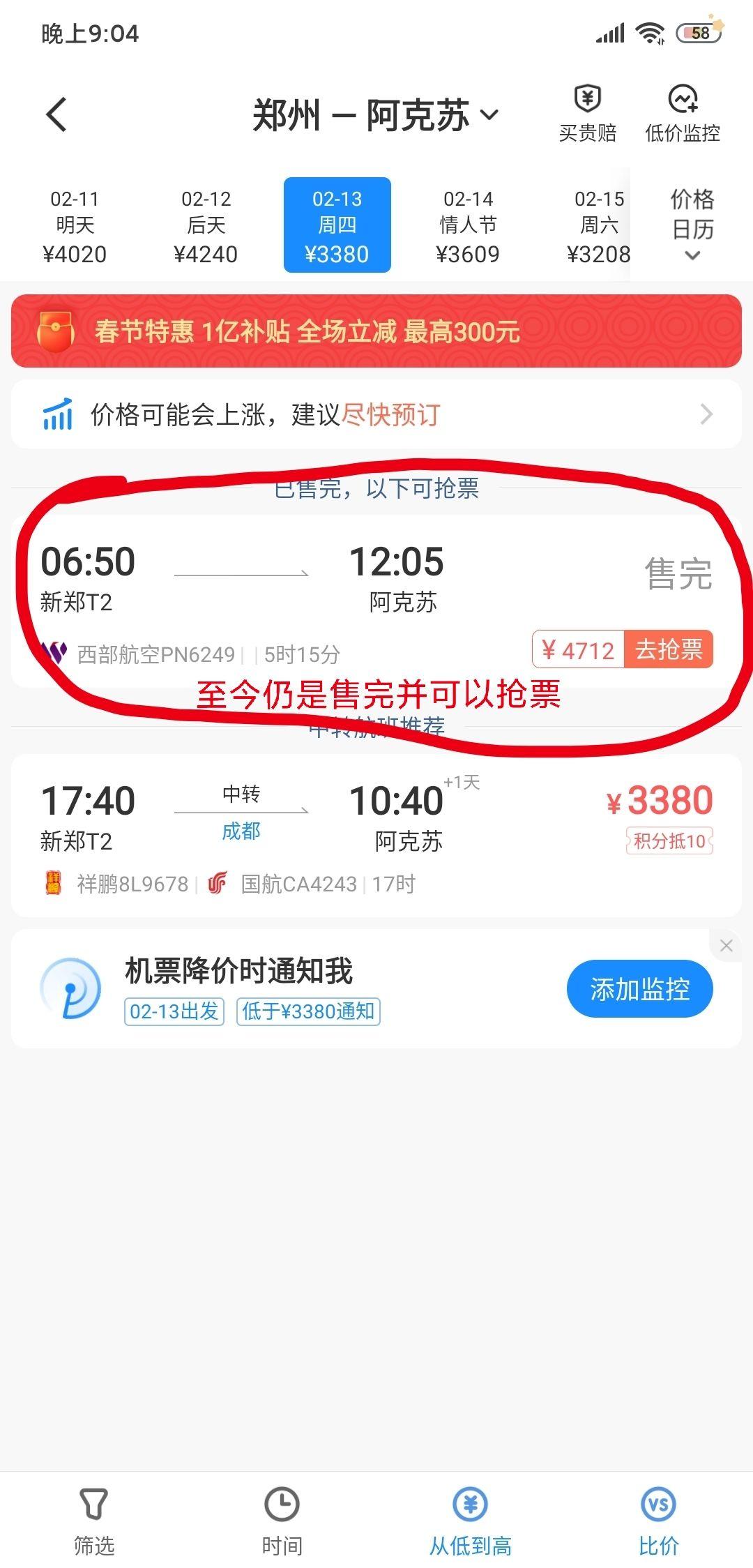Select the 02-11 明天 date
This screenshot has height=1568, width=753.
[x=75, y=226]
